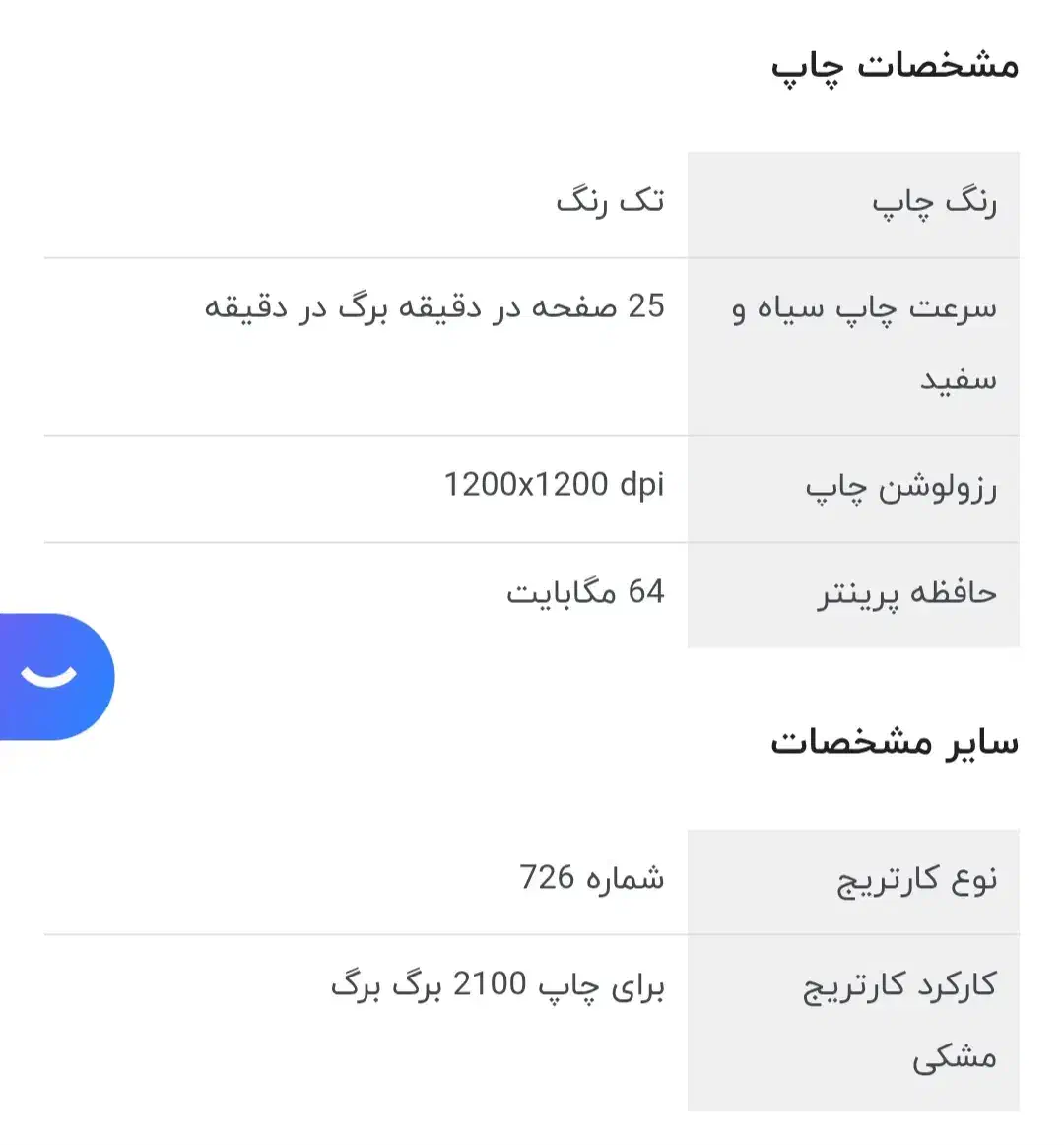Click the cartridge type table row
This screenshot has width=1064, height=1145.
pos(532,879)
